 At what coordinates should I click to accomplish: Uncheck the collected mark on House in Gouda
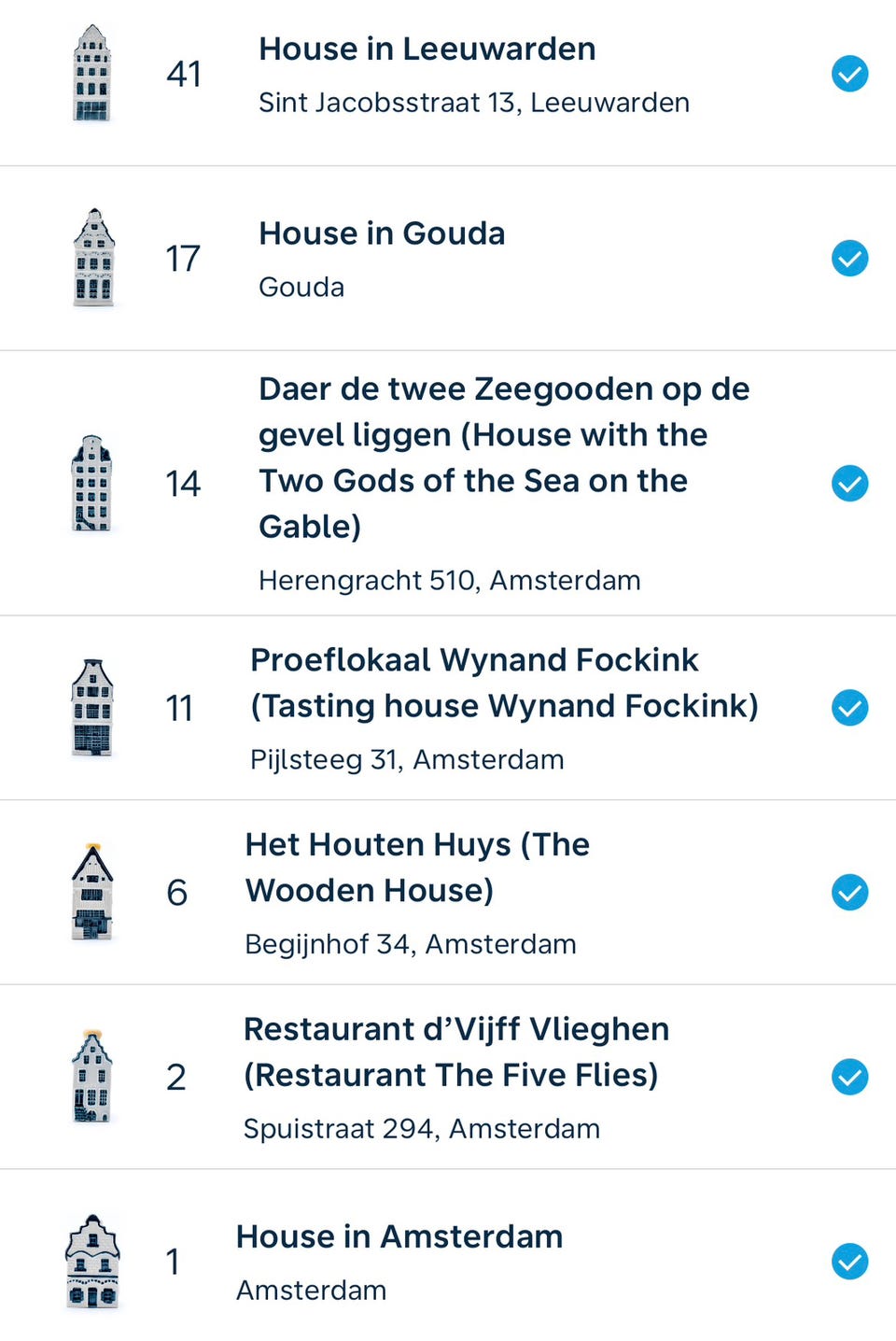click(x=849, y=259)
